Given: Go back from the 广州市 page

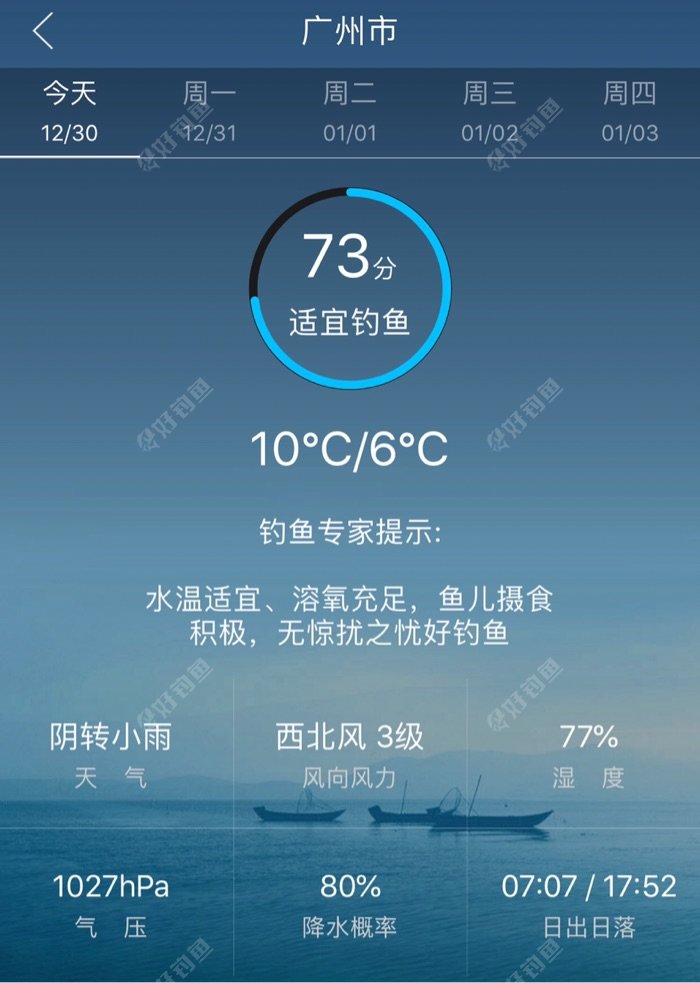Looking at the screenshot, I should [43, 32].
